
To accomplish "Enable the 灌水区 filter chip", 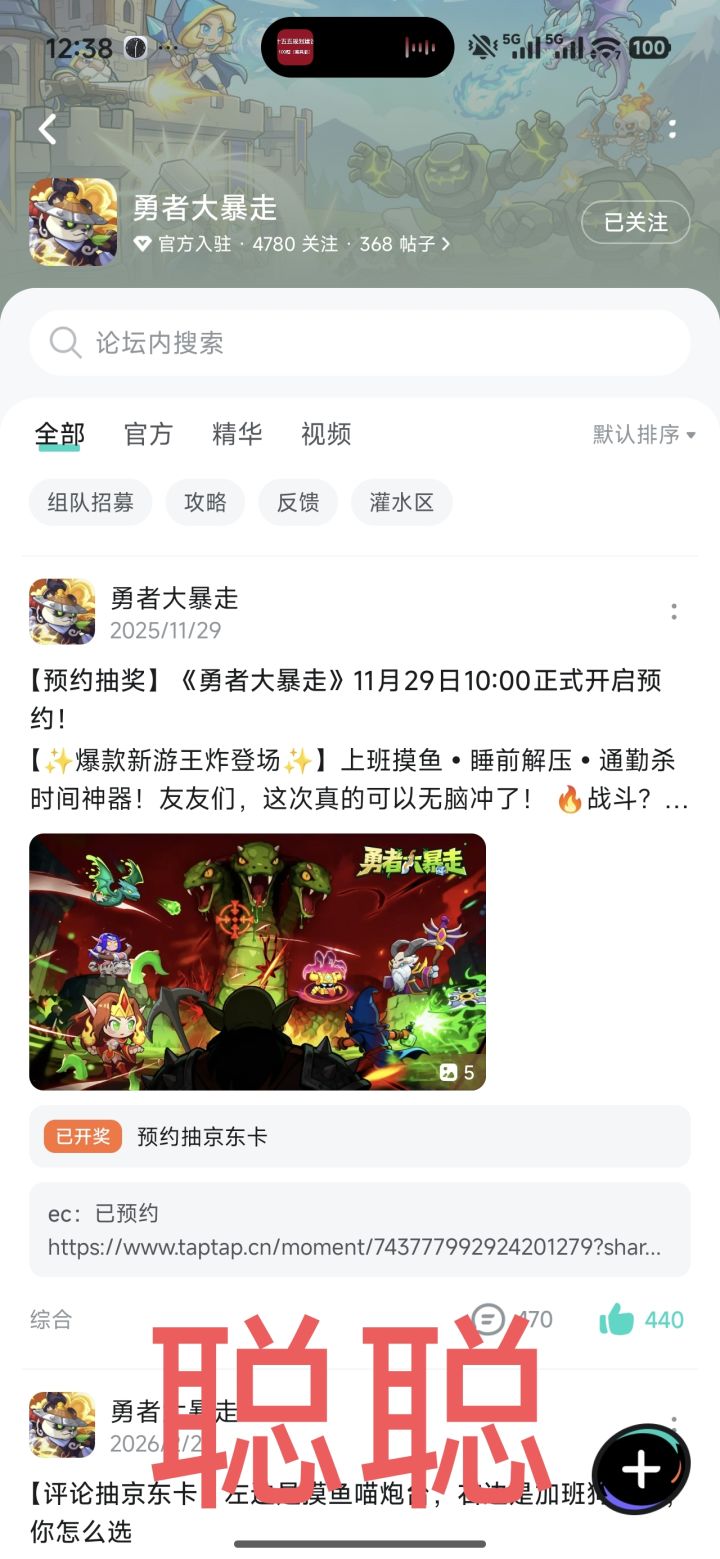I will point(401,502).
